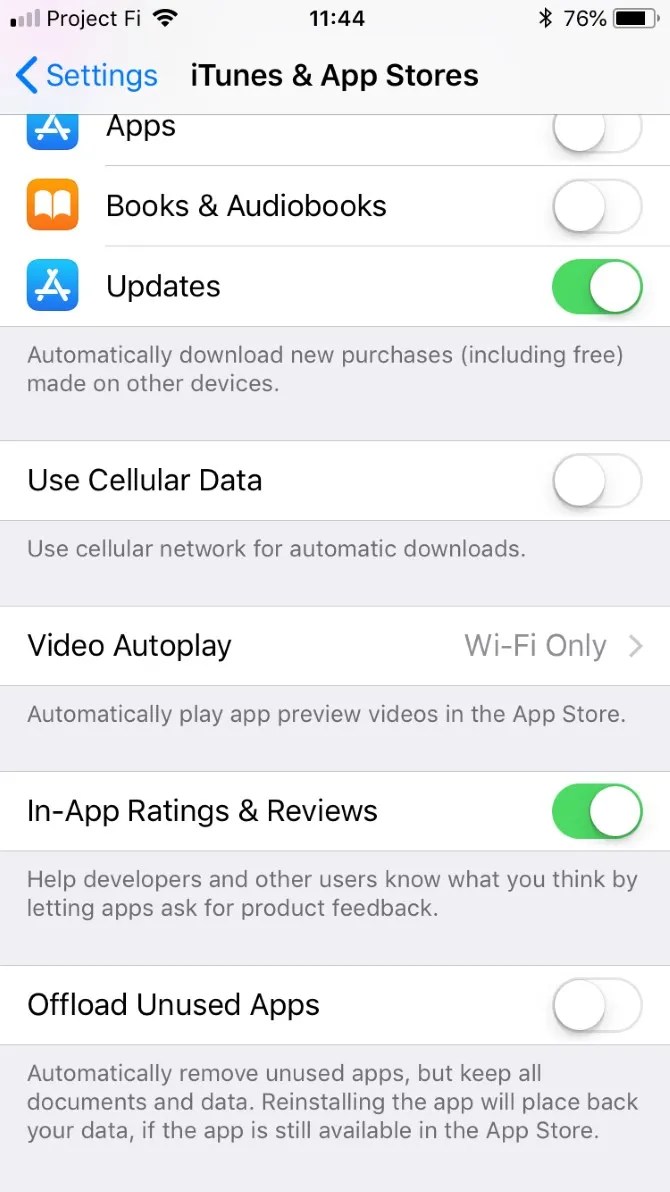This screenshot has width=670, height=1192.
Task: Disable automatic Updates switch
Action: click(596, 287)
